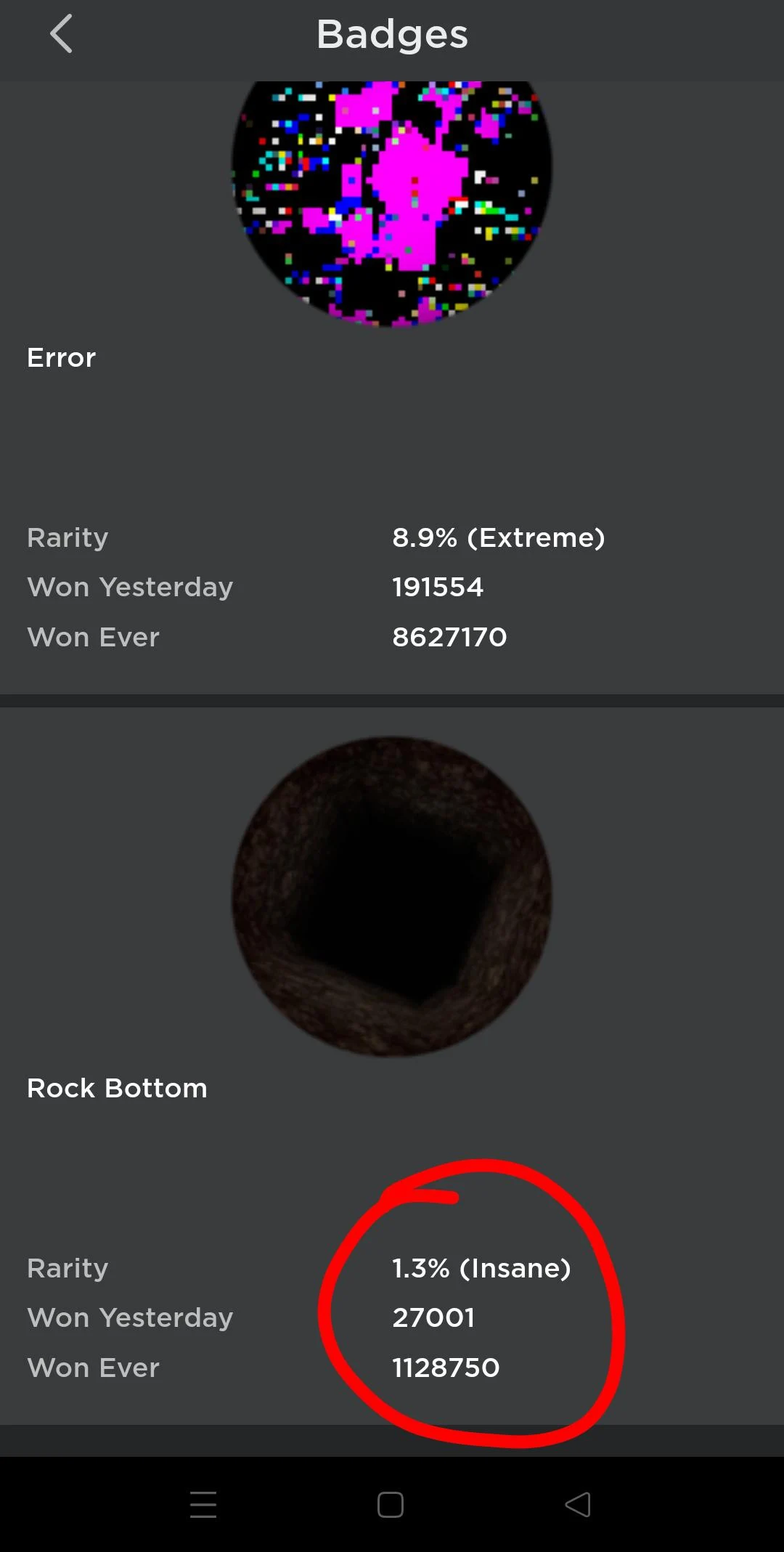The image size is (784, 1552).
Task: Open the system recent apps menu
Action: 203,1504
